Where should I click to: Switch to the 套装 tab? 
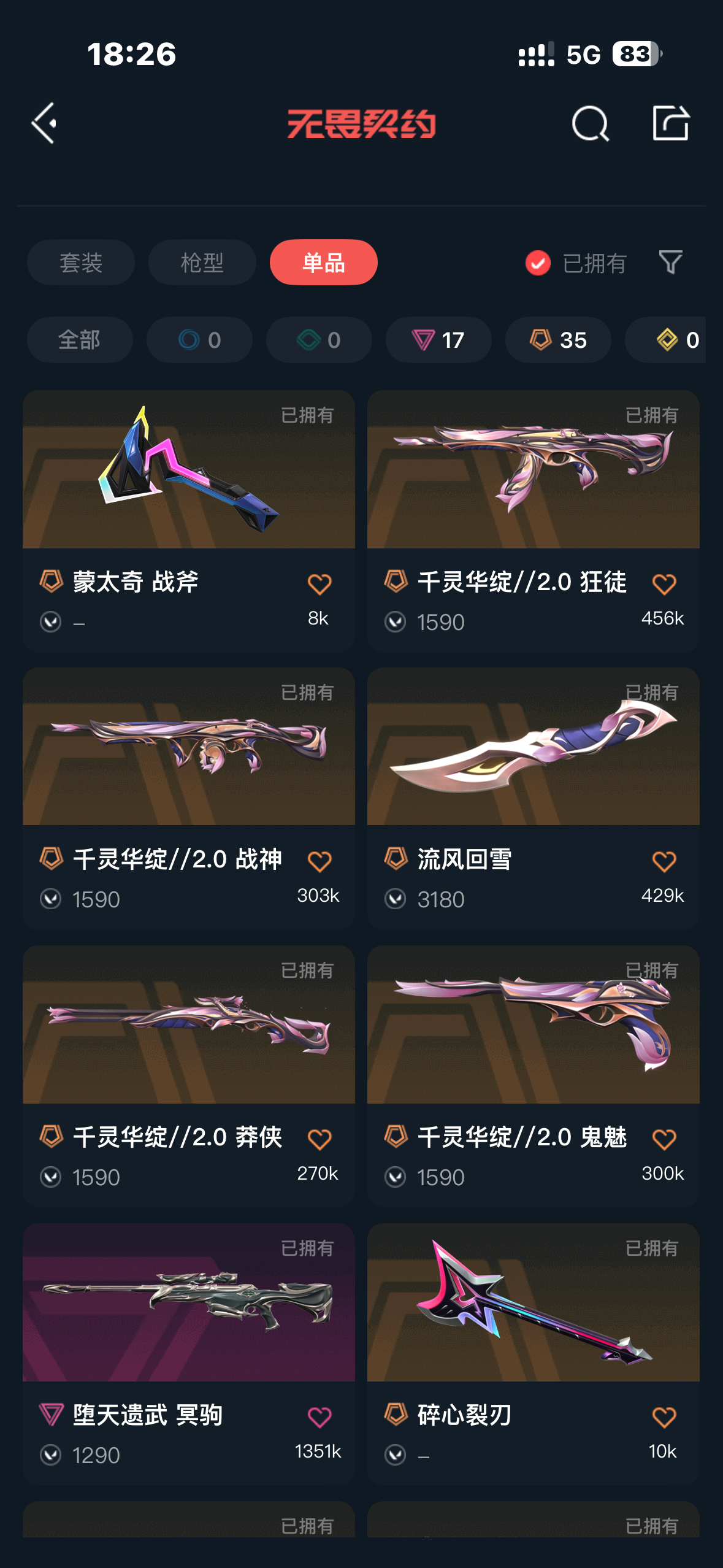pos(81,262)
